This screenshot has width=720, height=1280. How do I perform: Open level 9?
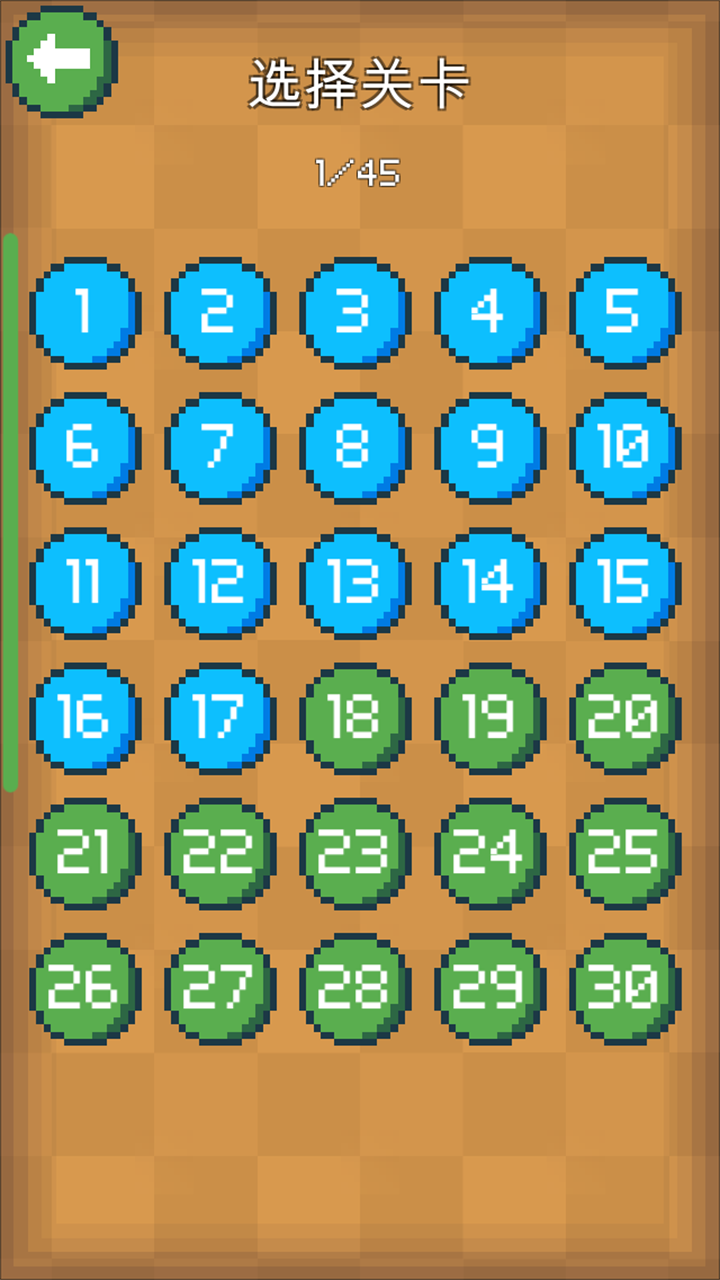coord(489,448)
